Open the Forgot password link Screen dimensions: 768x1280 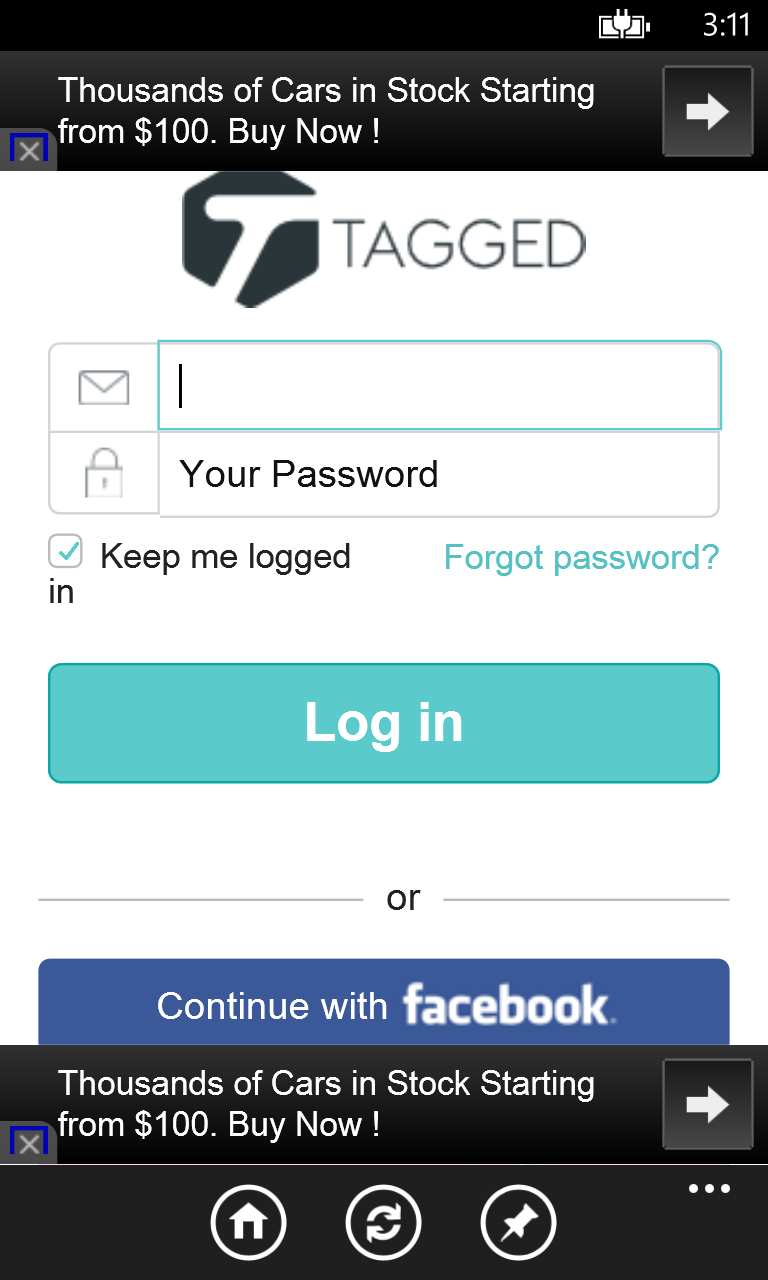581,557
